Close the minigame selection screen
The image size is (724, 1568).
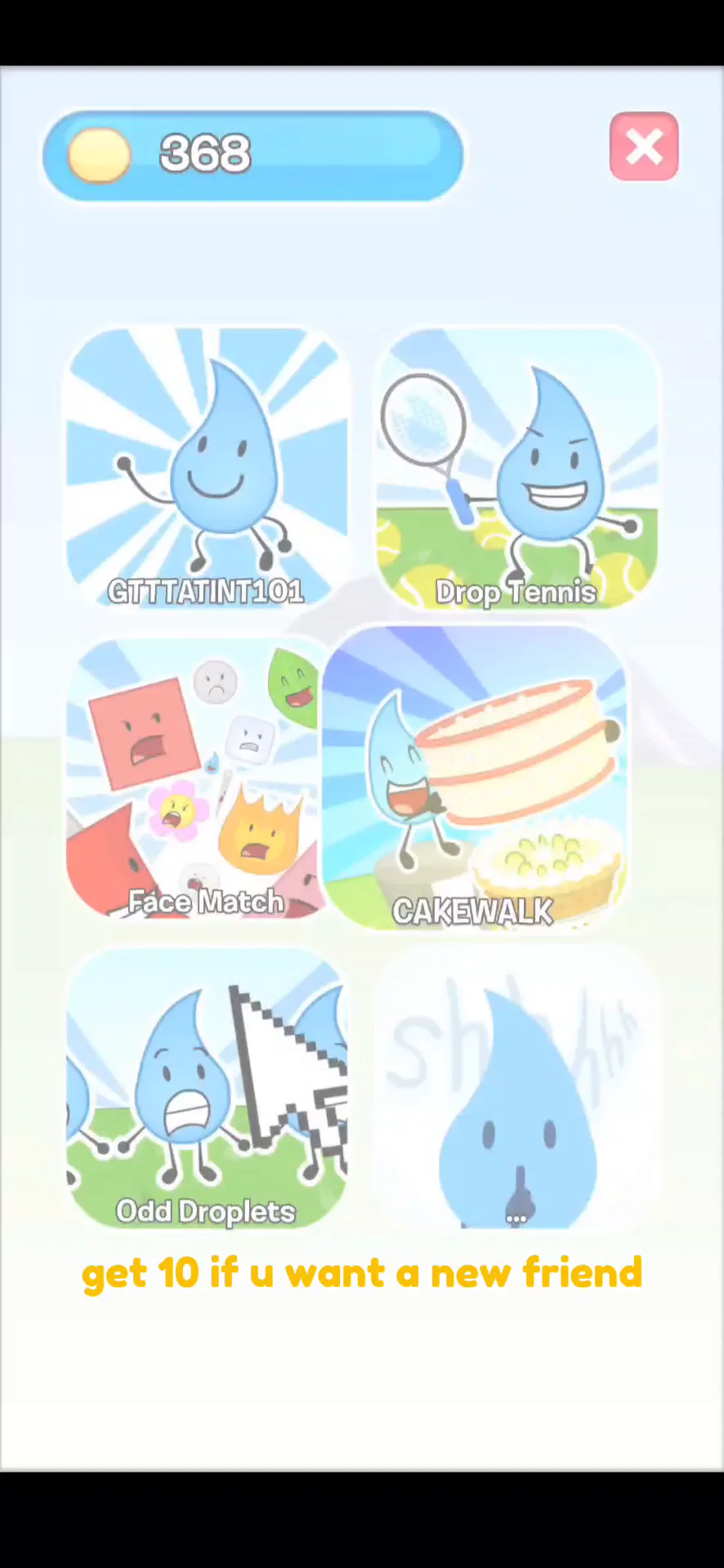pos(644,147)
